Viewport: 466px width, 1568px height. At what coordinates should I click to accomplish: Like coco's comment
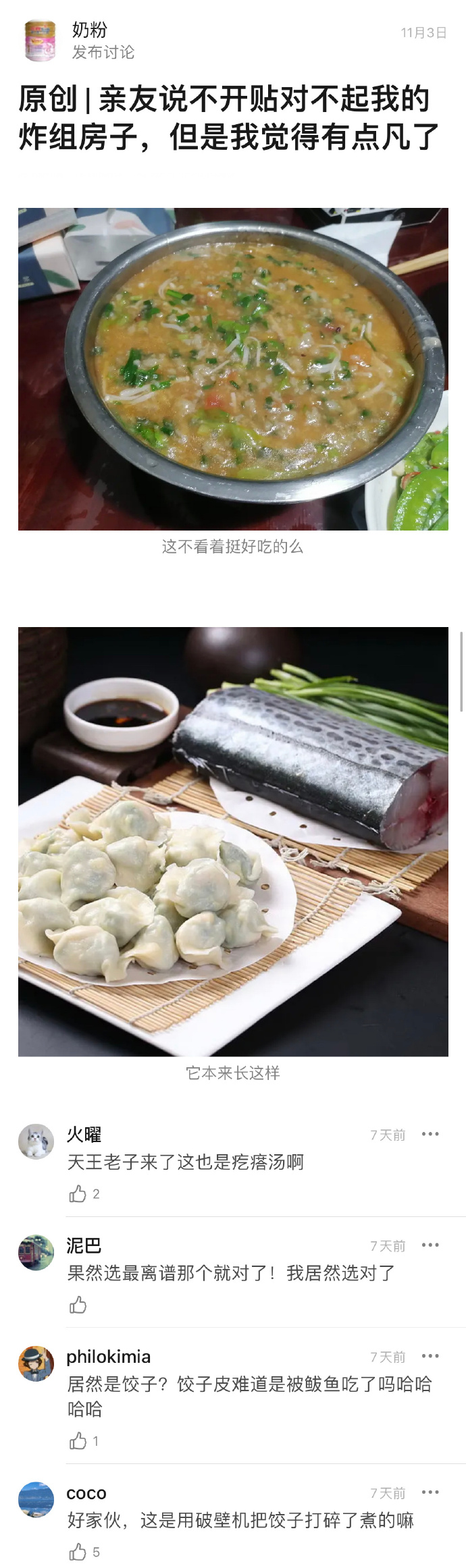click(x=78, y=1552)
